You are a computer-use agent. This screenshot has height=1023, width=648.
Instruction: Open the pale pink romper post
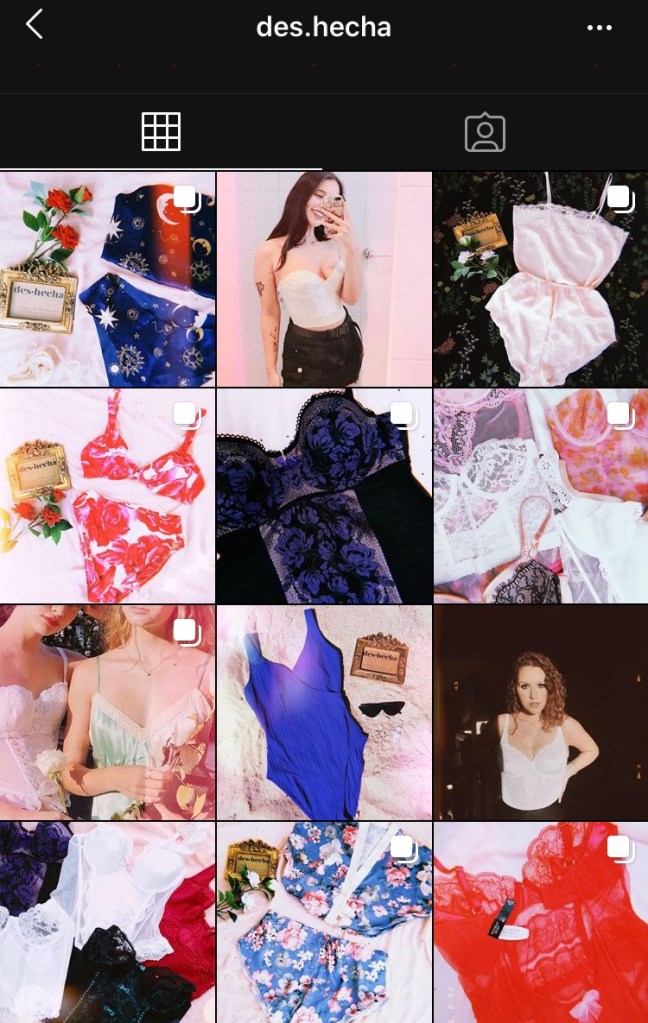coord(540,279)
